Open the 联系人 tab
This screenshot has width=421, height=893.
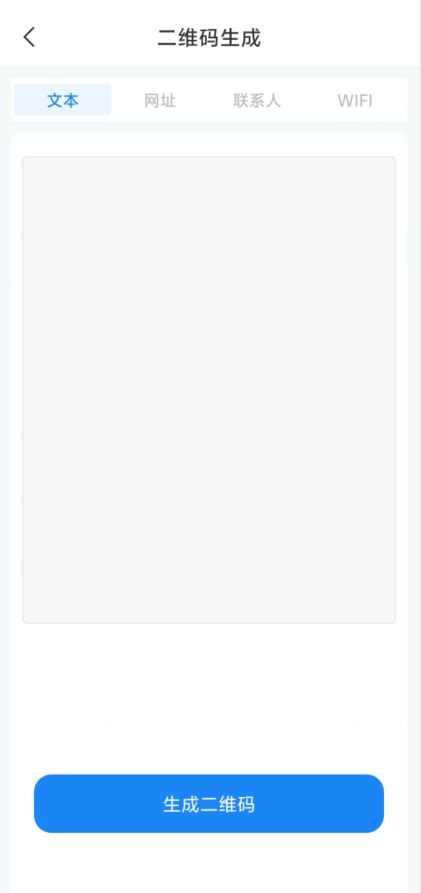tap(257, 100)
